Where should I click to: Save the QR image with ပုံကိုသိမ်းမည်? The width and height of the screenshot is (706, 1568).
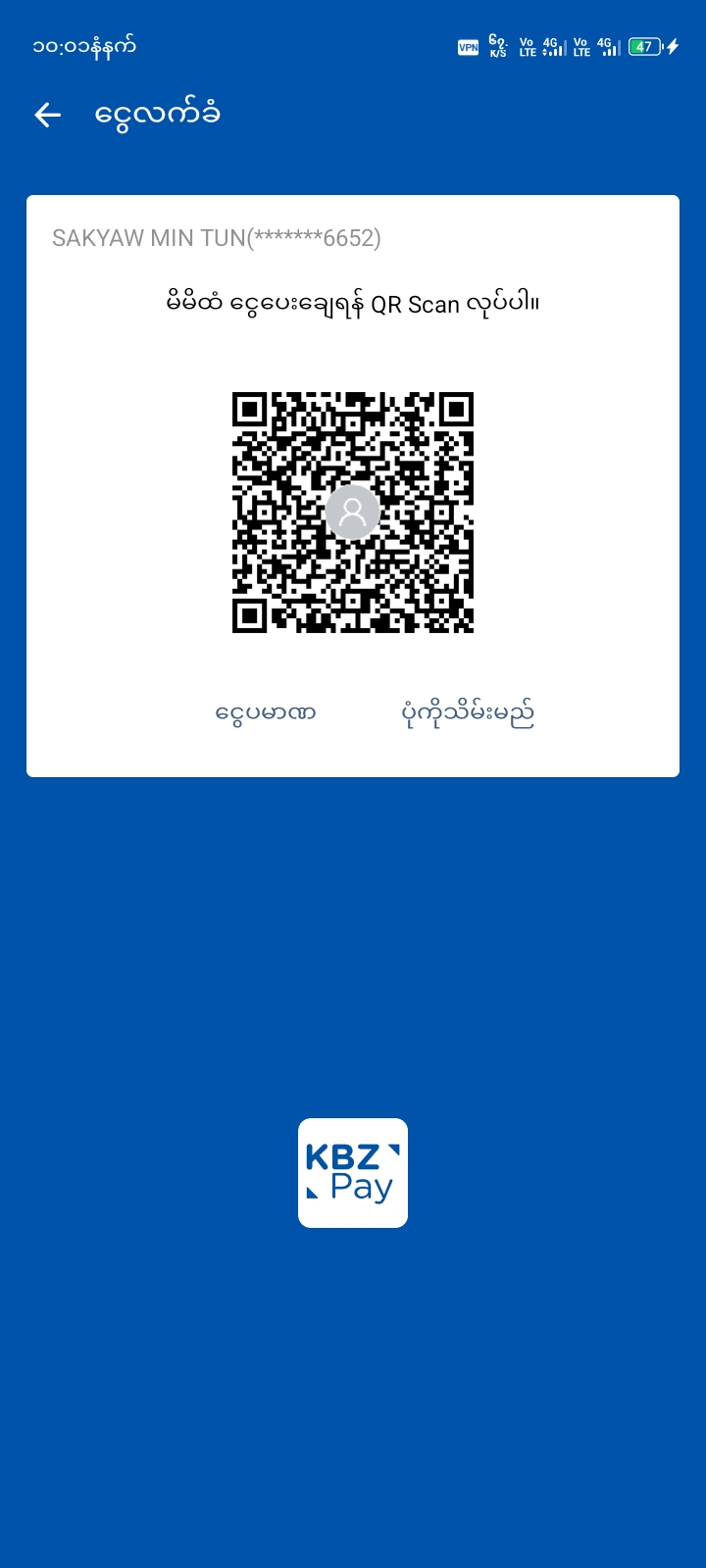click(x=468, y=712)
